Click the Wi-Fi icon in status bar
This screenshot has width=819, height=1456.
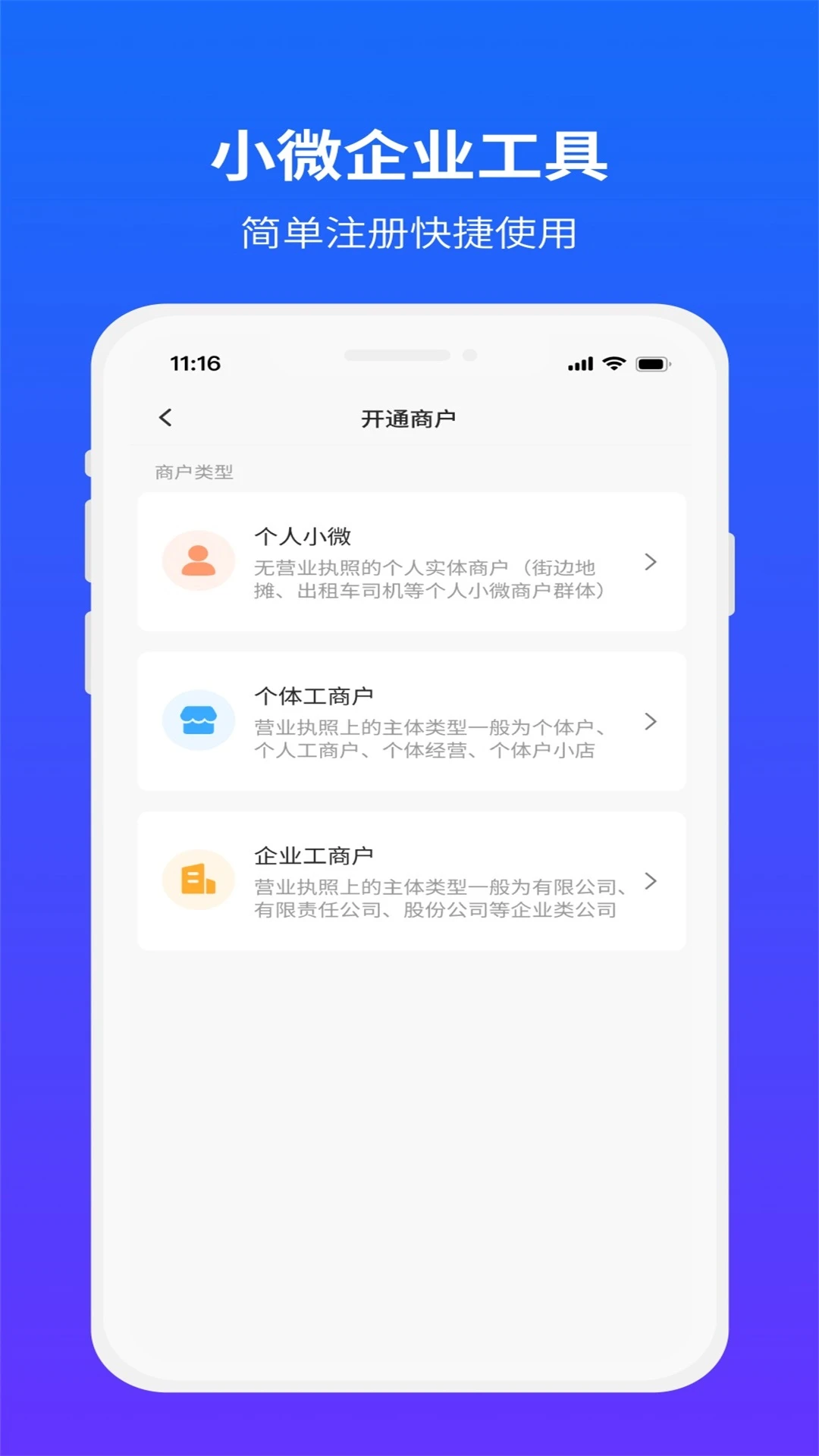click(x=613, y=365)
